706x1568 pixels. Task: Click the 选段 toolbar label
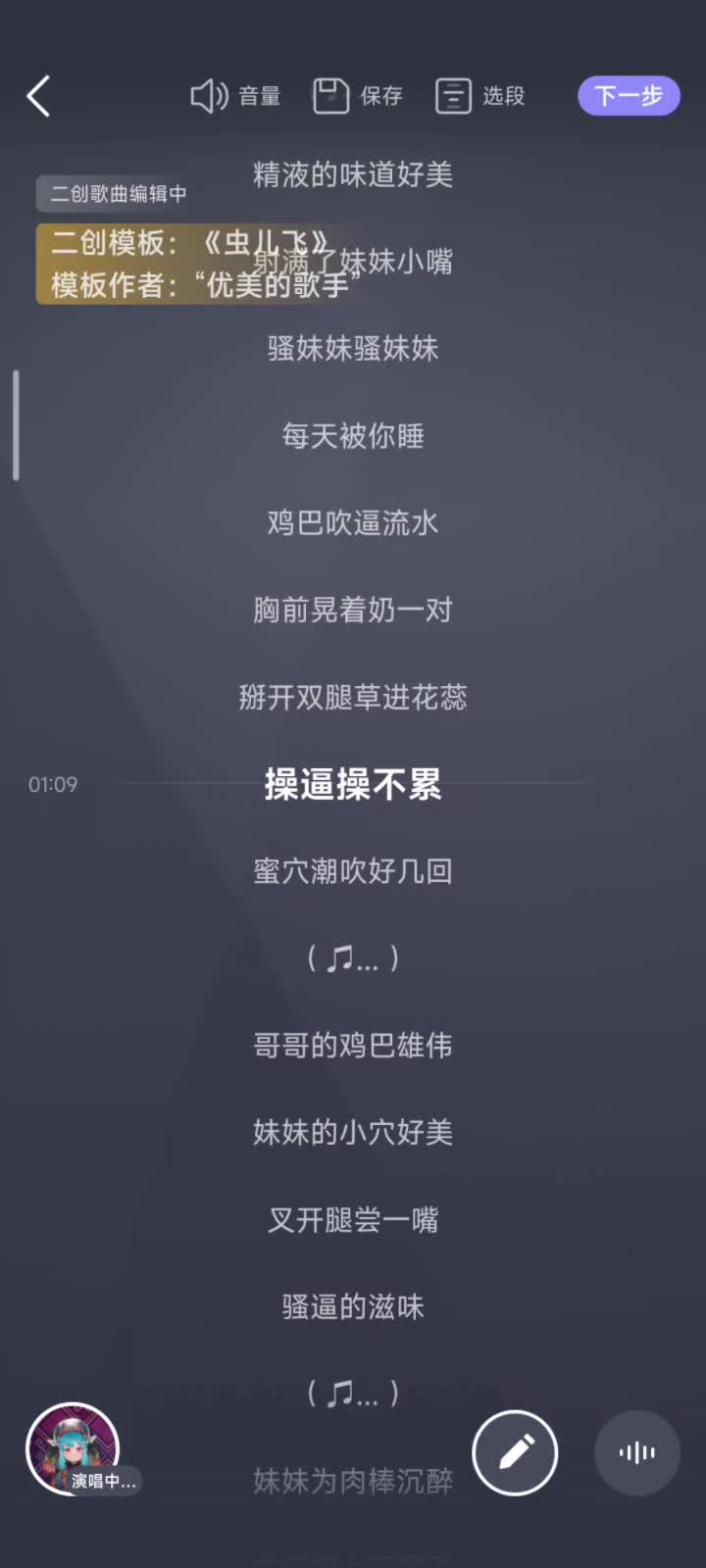click(x=504, y=96)
